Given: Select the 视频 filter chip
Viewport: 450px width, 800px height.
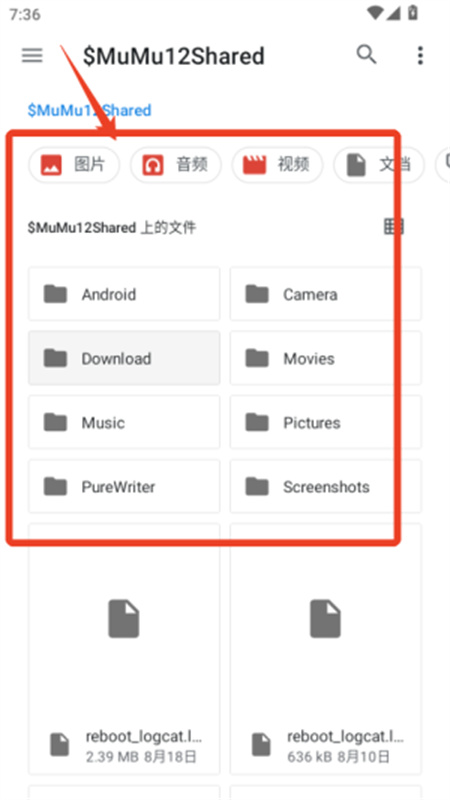Looking at the screenshot, I should pos(277,165).
